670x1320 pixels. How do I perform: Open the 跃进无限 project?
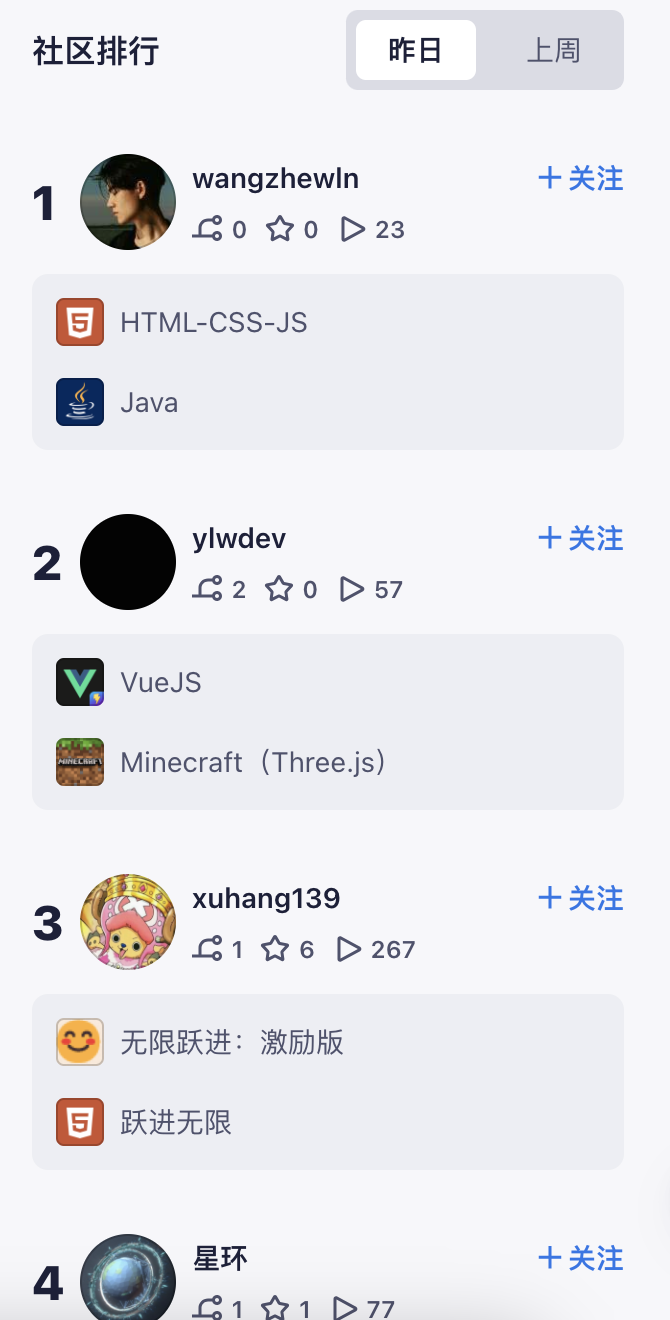point(176,1122)
